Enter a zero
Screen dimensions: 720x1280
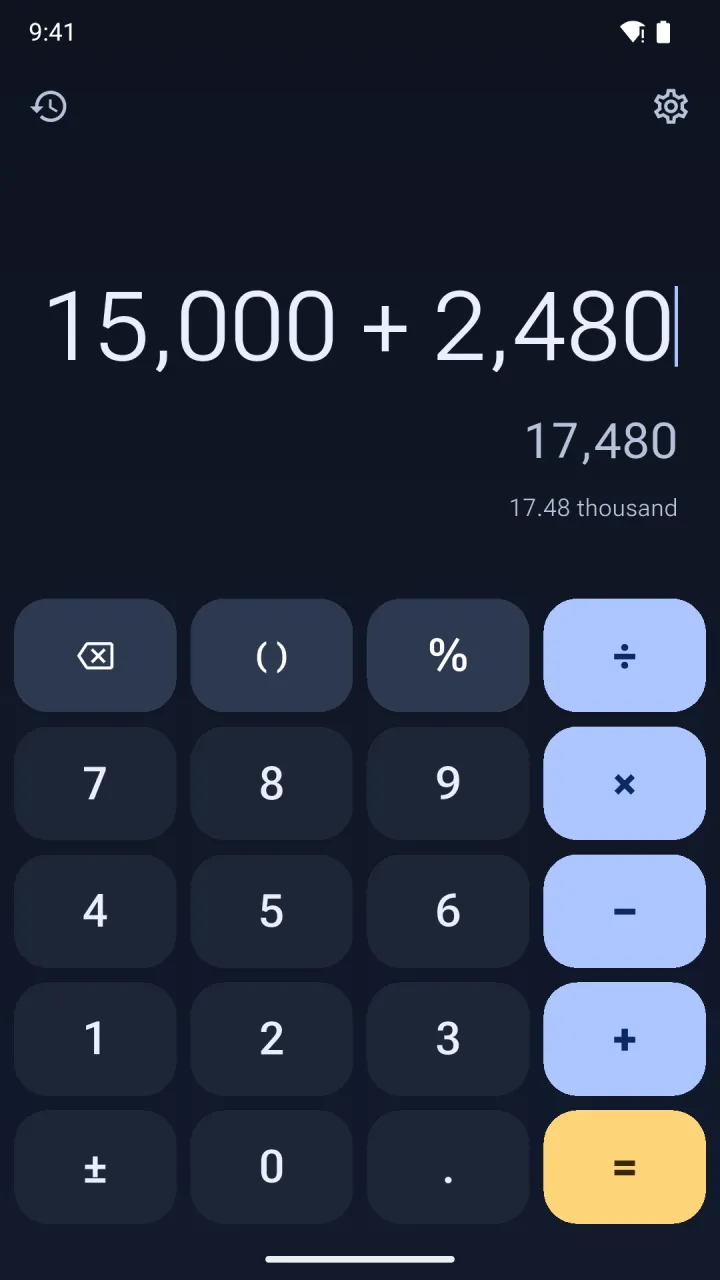tap(271, 1167)
